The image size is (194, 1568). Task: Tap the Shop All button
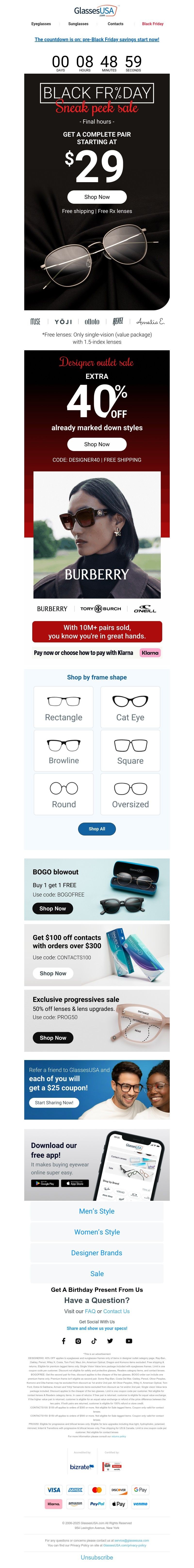click(97, 828)
